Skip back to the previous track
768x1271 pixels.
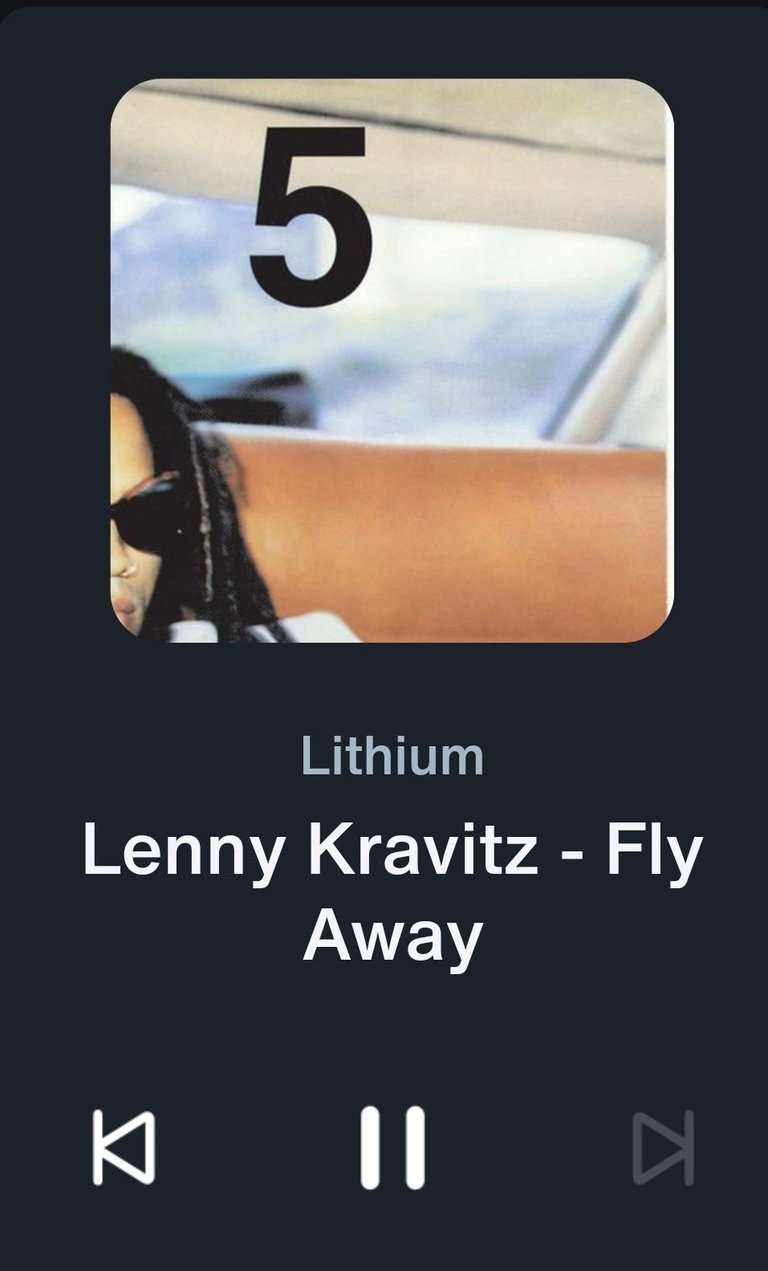point(124,1147)
